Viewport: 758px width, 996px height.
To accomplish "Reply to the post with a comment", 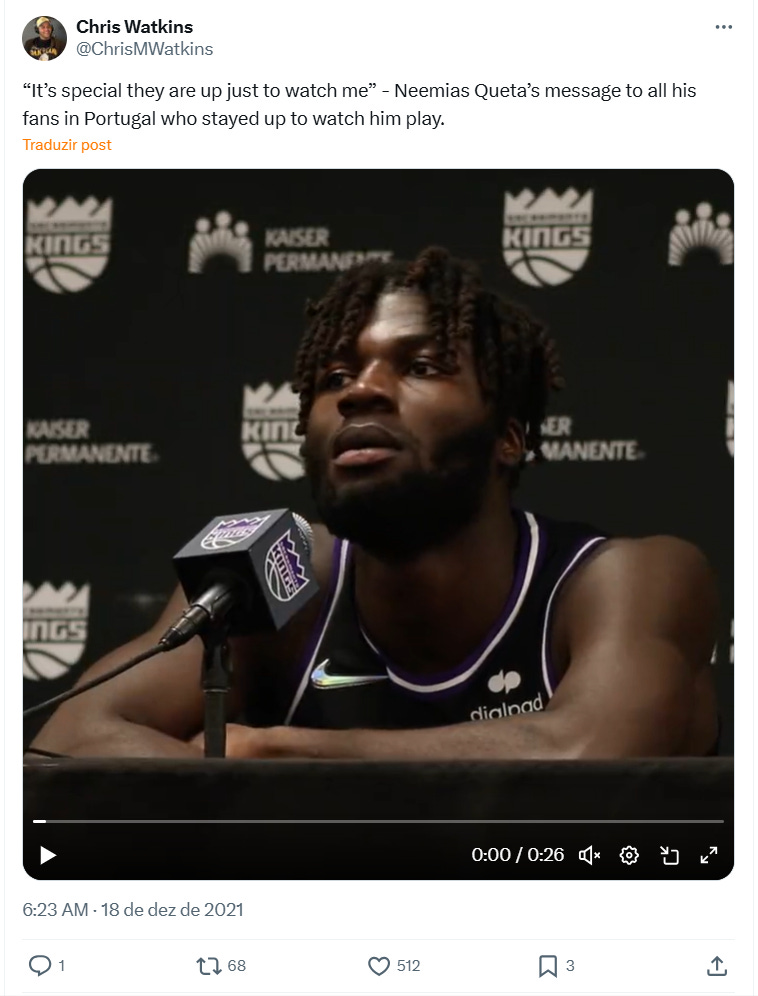I will [40, 965].
